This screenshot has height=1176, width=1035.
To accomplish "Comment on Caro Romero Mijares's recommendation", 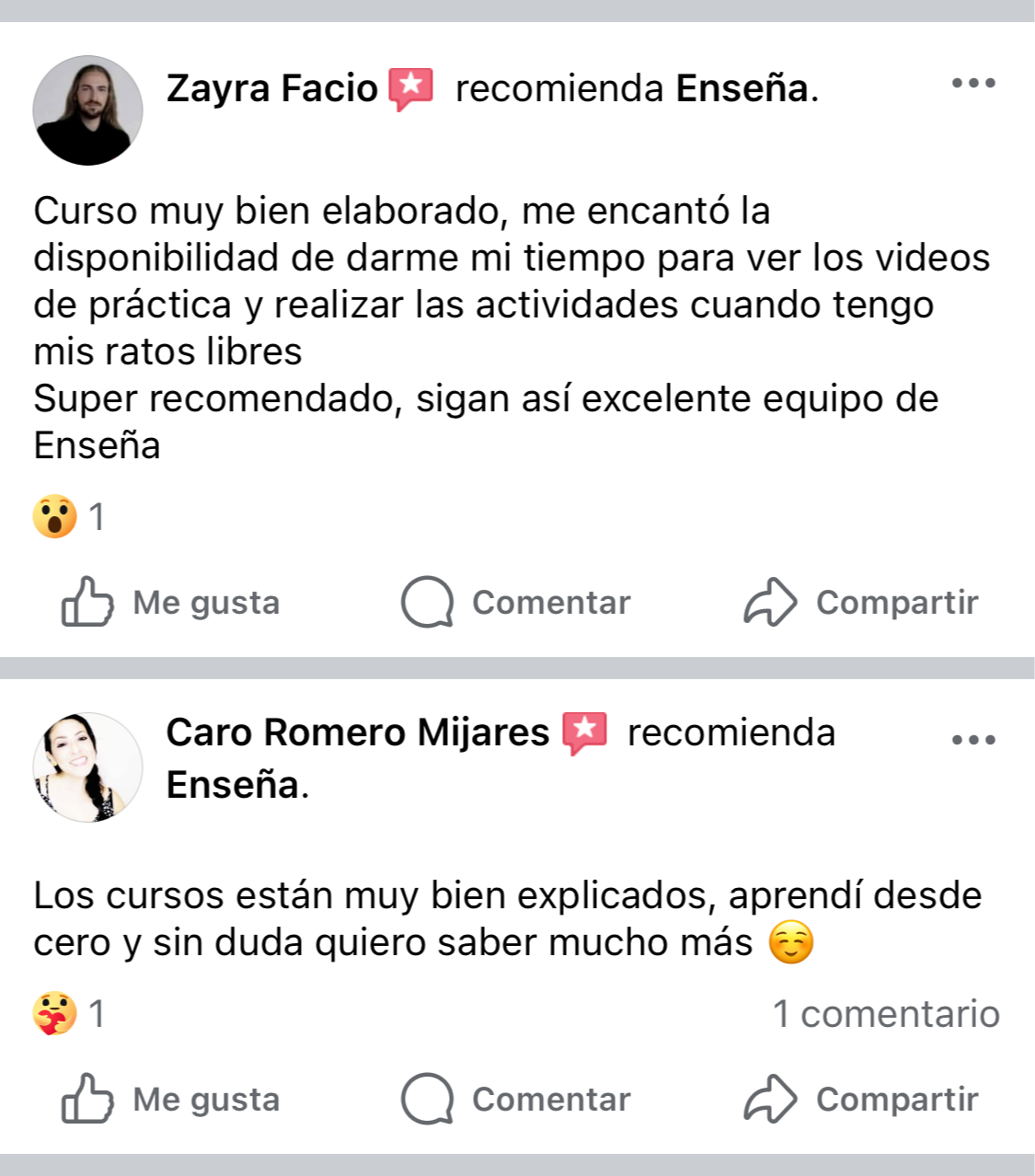I will pyautogui.click(x=516, y=1100).
